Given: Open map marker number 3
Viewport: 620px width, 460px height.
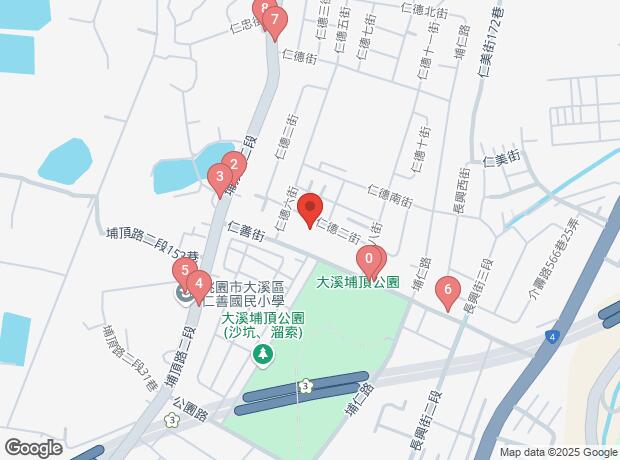Looking at the screenshot, I should pyautogui.click(x=219, y=179).
